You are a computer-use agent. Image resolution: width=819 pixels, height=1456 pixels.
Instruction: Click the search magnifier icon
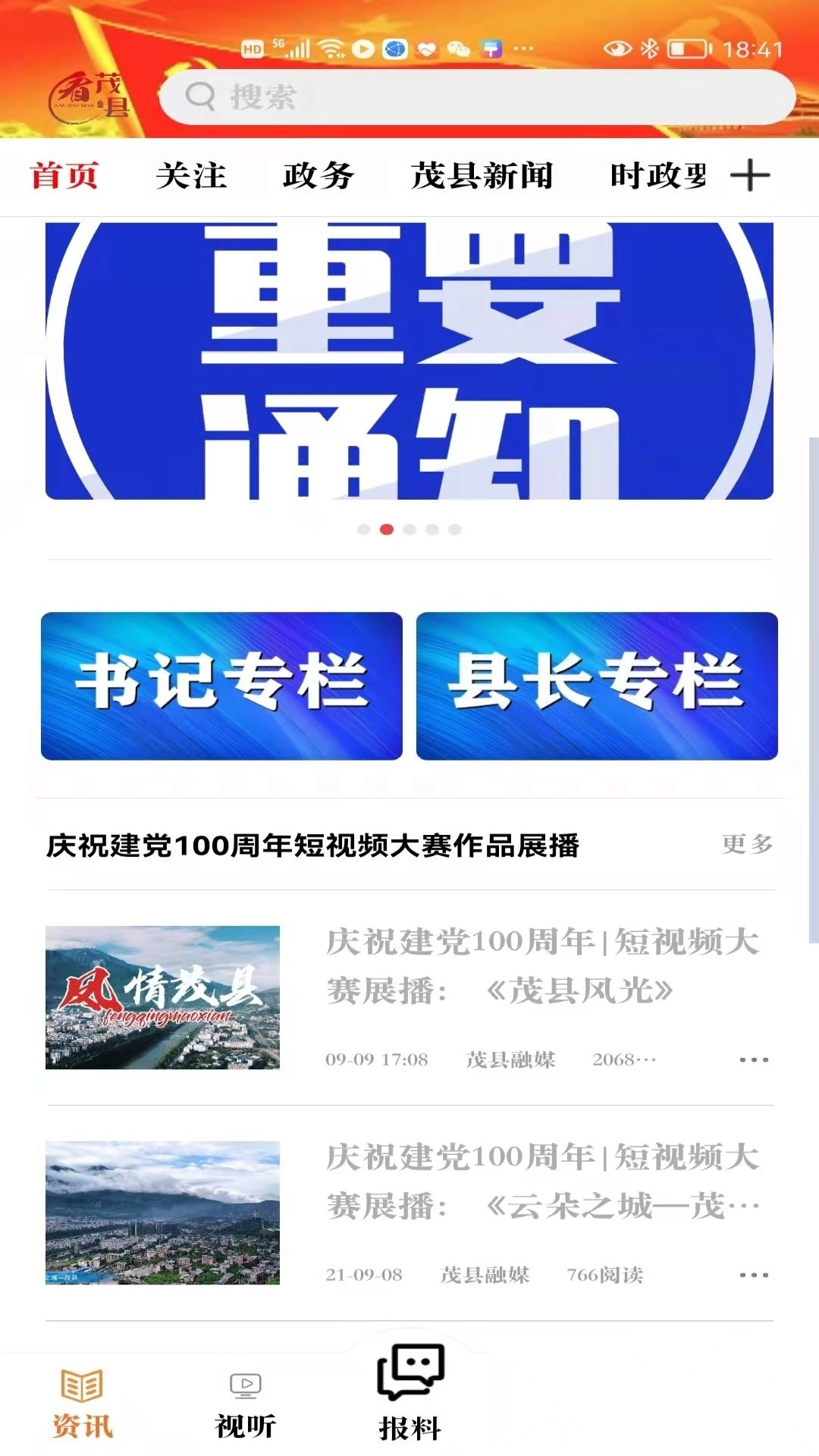pos(199,97)
